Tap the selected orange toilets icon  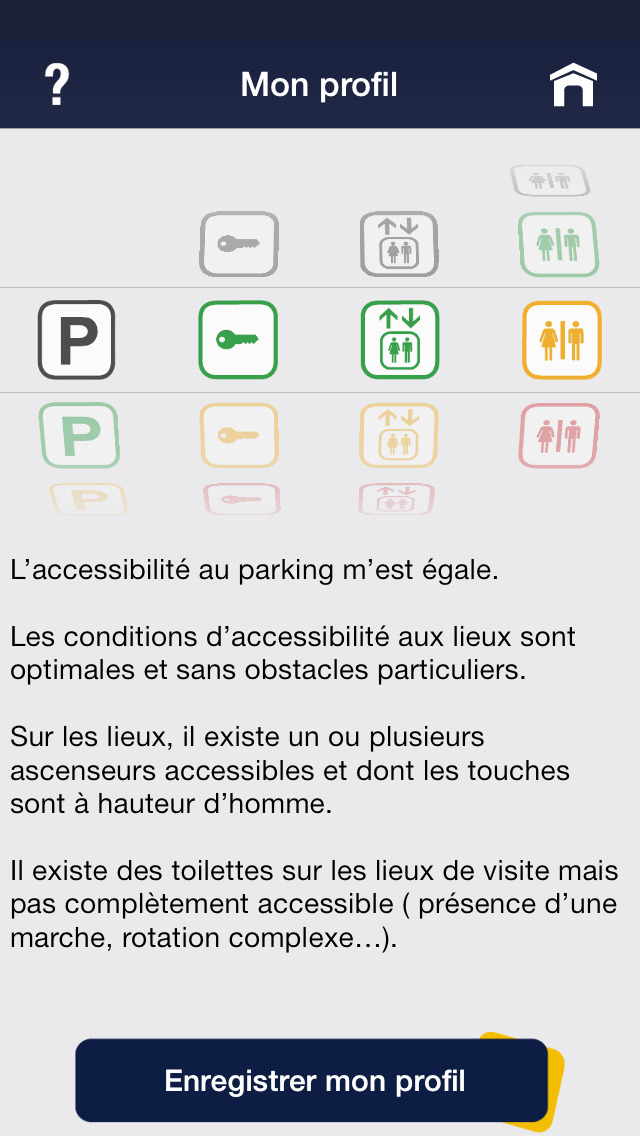[x=562, y=340]
